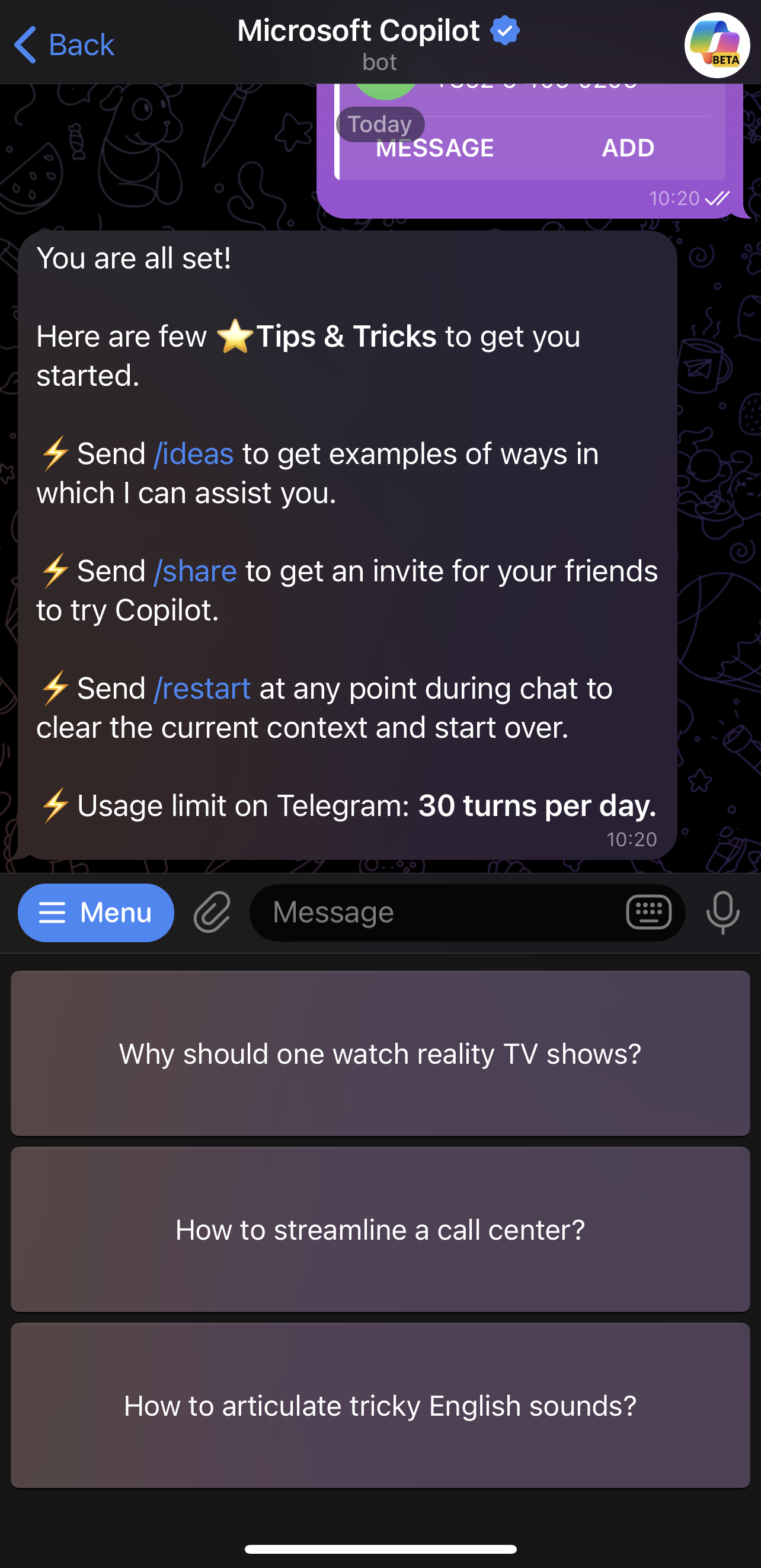Go back to the chat list
The width and height of the screenshot is (761, 1568).
pos(64,44)
